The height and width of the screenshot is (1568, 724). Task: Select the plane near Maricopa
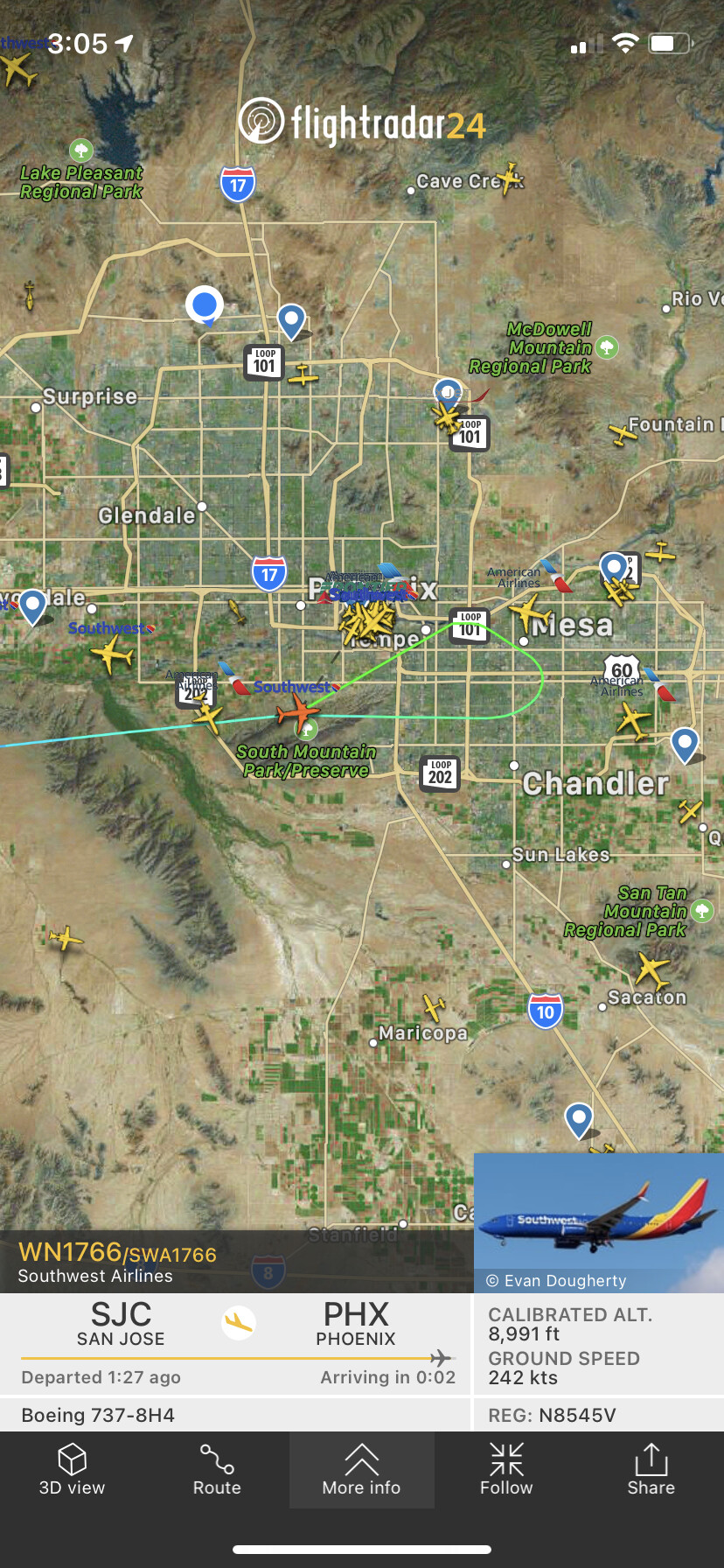[x=434, y=1007]
